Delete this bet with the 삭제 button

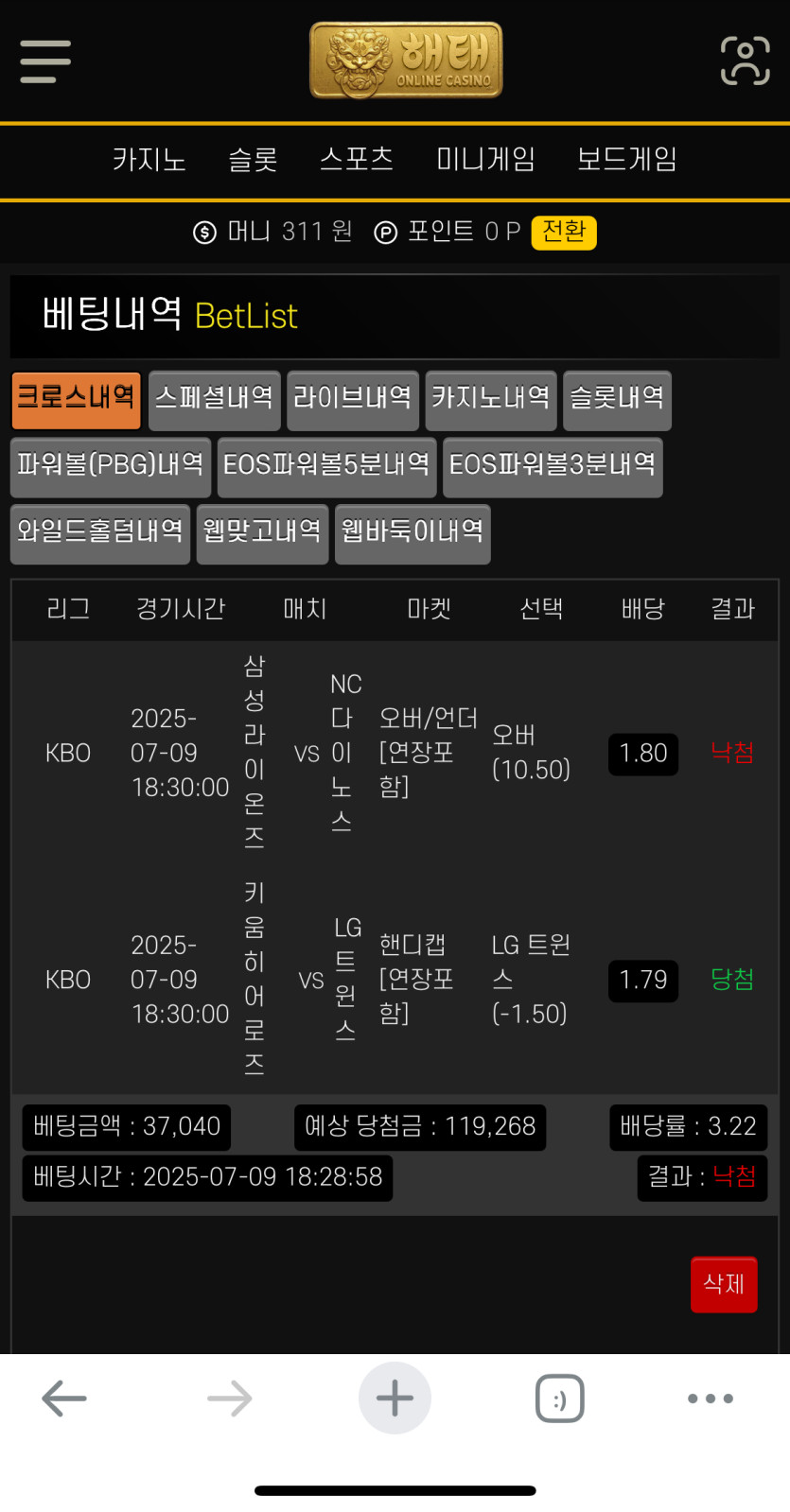click(x=724, y=1284)
